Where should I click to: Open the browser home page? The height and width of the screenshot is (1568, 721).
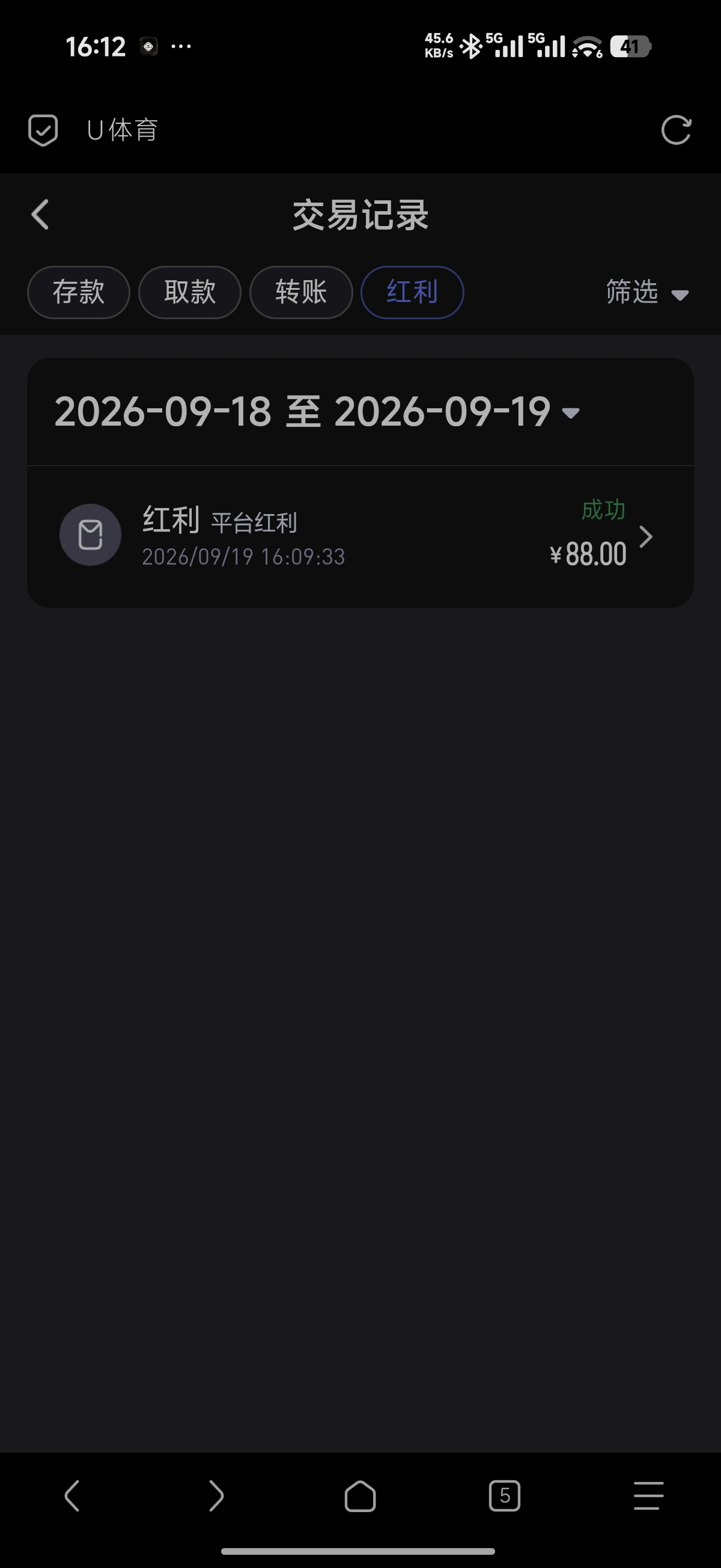click(360, 1496)
